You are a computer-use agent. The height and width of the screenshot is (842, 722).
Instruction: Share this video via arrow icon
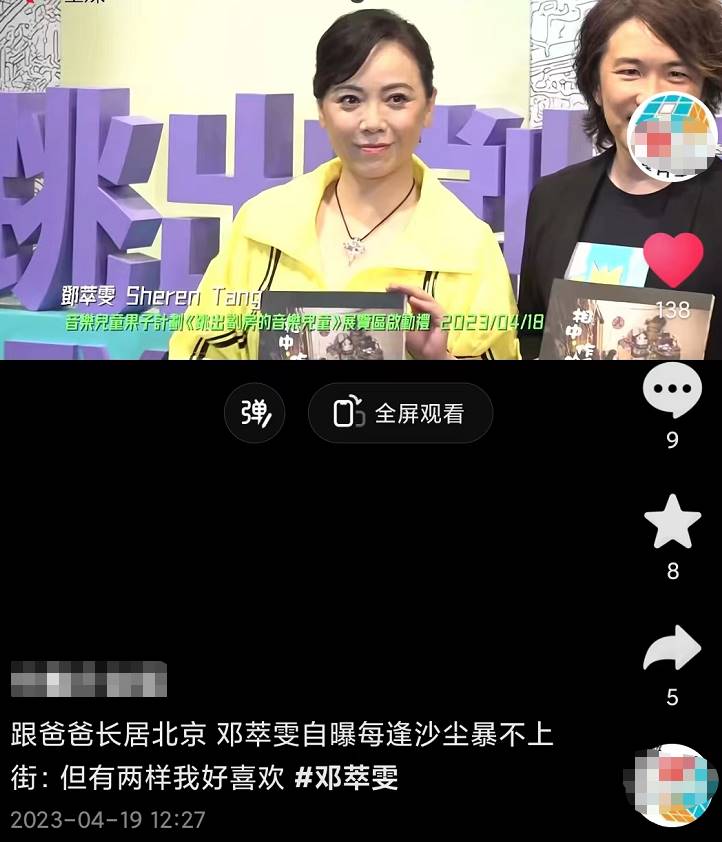pos(671,650)
